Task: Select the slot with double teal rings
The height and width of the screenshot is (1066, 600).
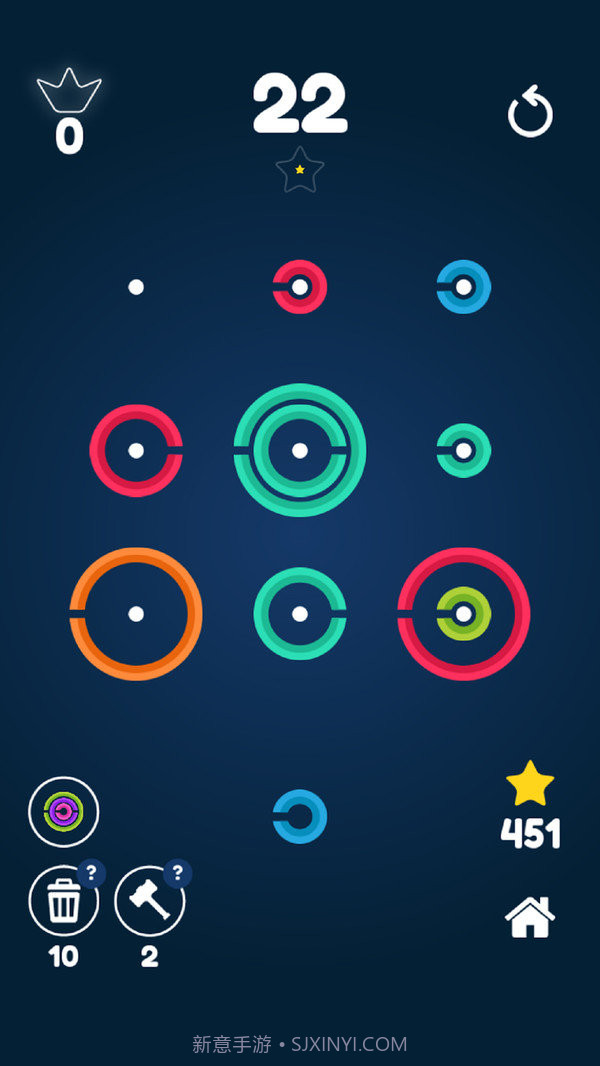Action: pos(300,450)
